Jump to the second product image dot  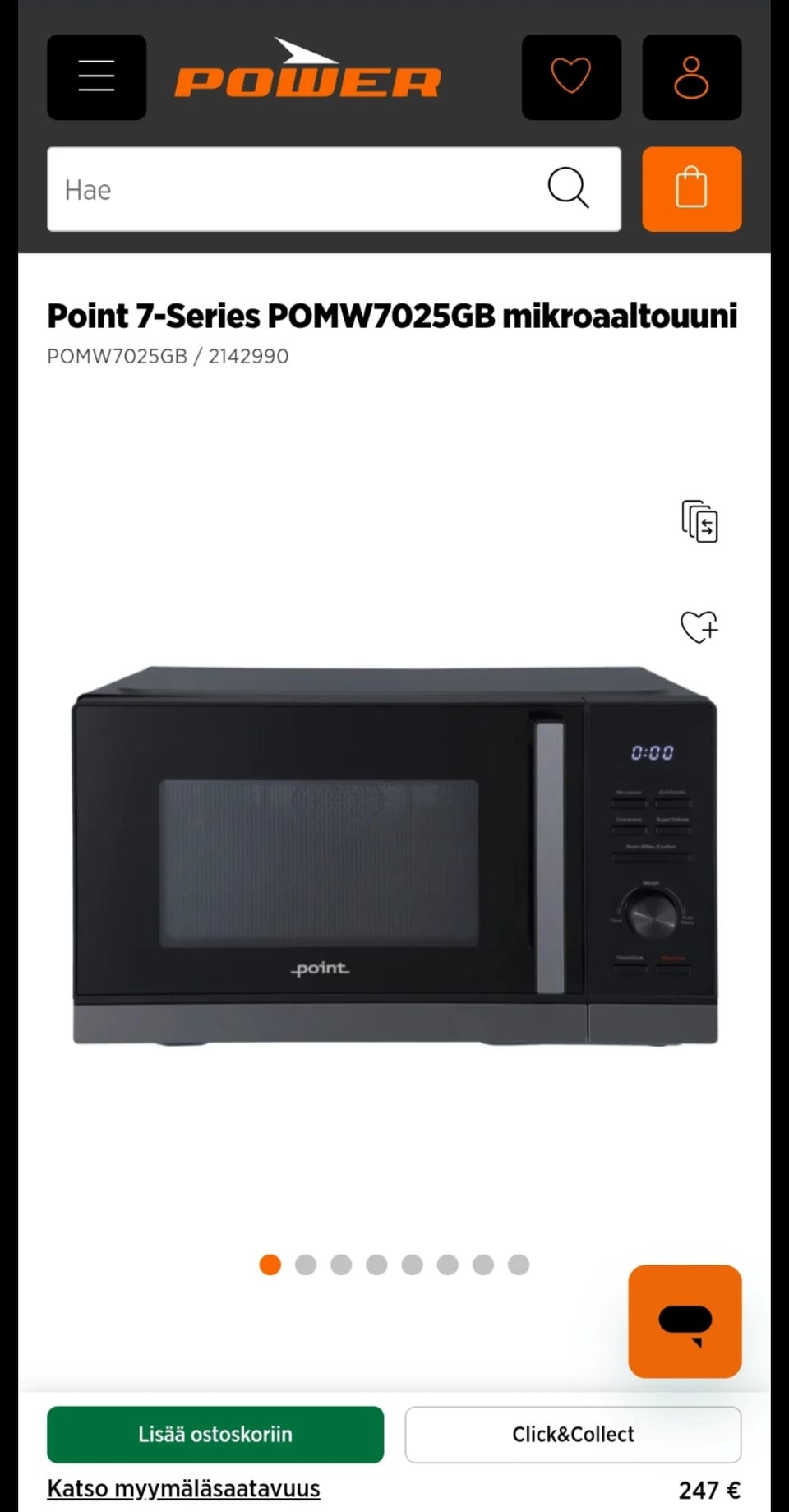306,1265
